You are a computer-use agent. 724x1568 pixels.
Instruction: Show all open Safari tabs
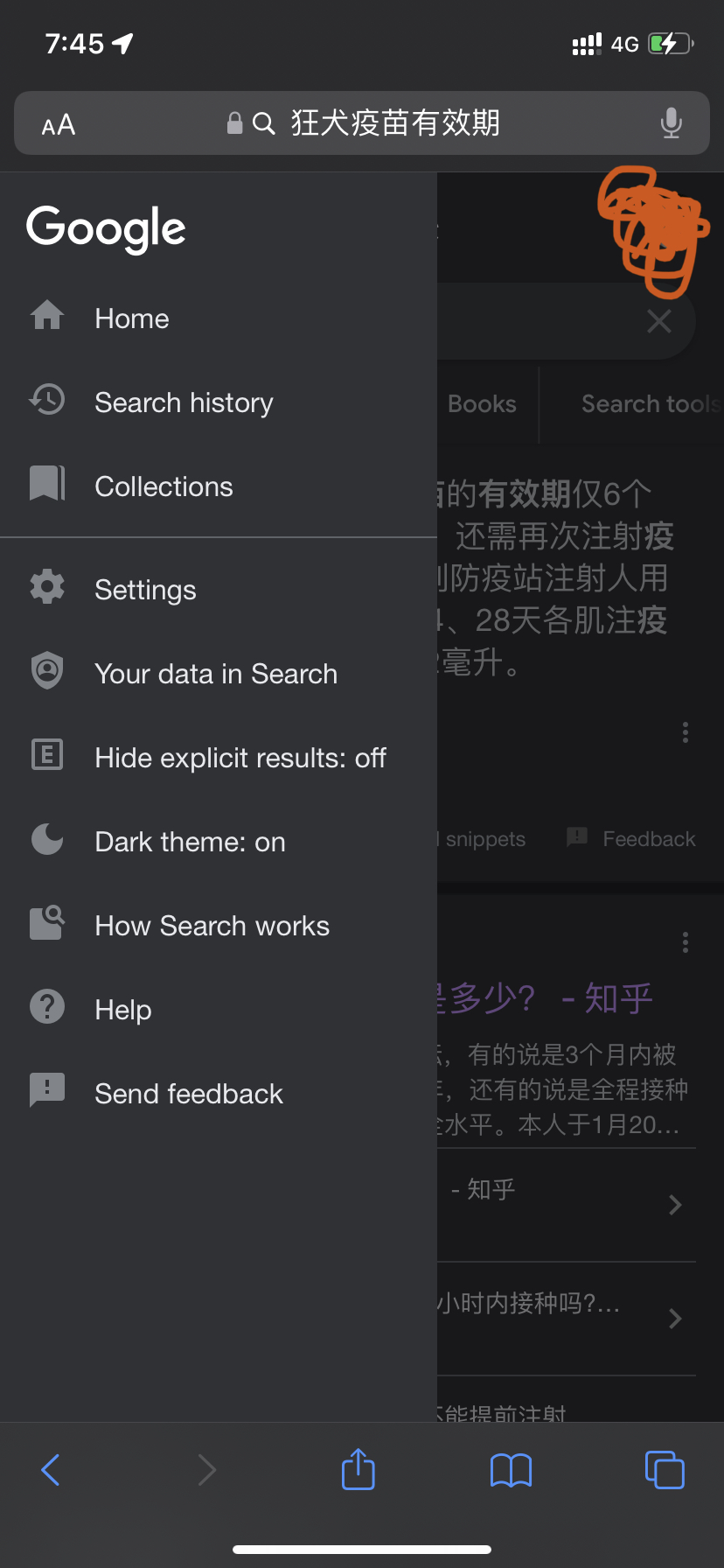tap(665, 1470)
